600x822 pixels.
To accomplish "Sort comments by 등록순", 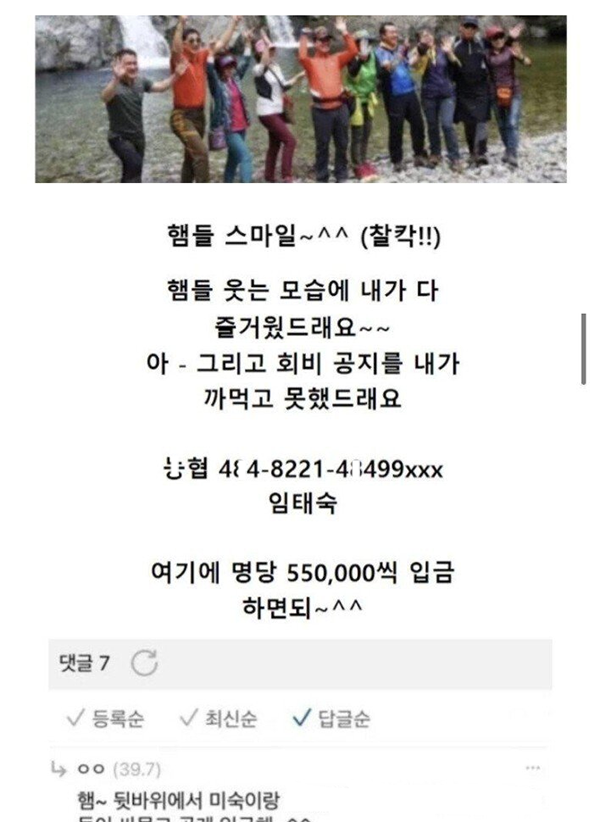I will coord(106,718).
